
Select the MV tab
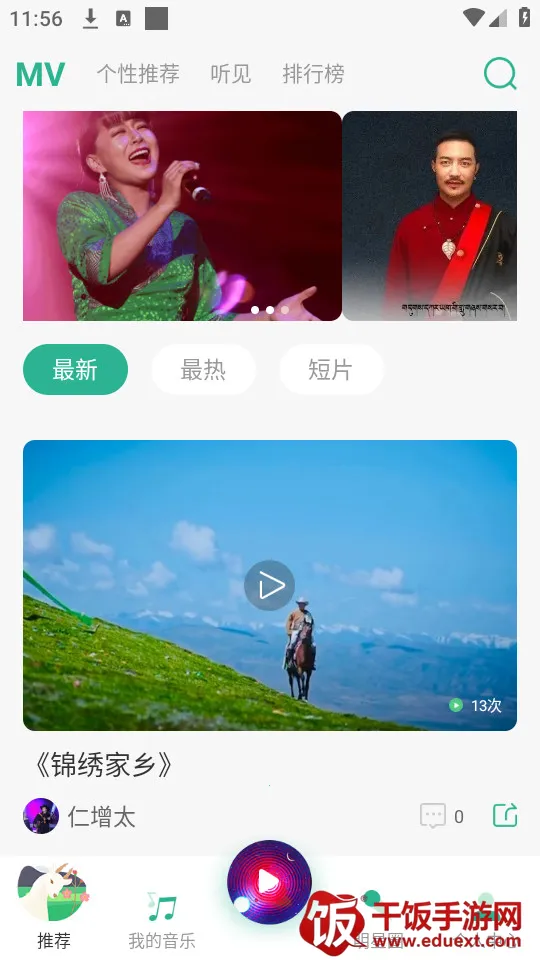click(40, 74)
